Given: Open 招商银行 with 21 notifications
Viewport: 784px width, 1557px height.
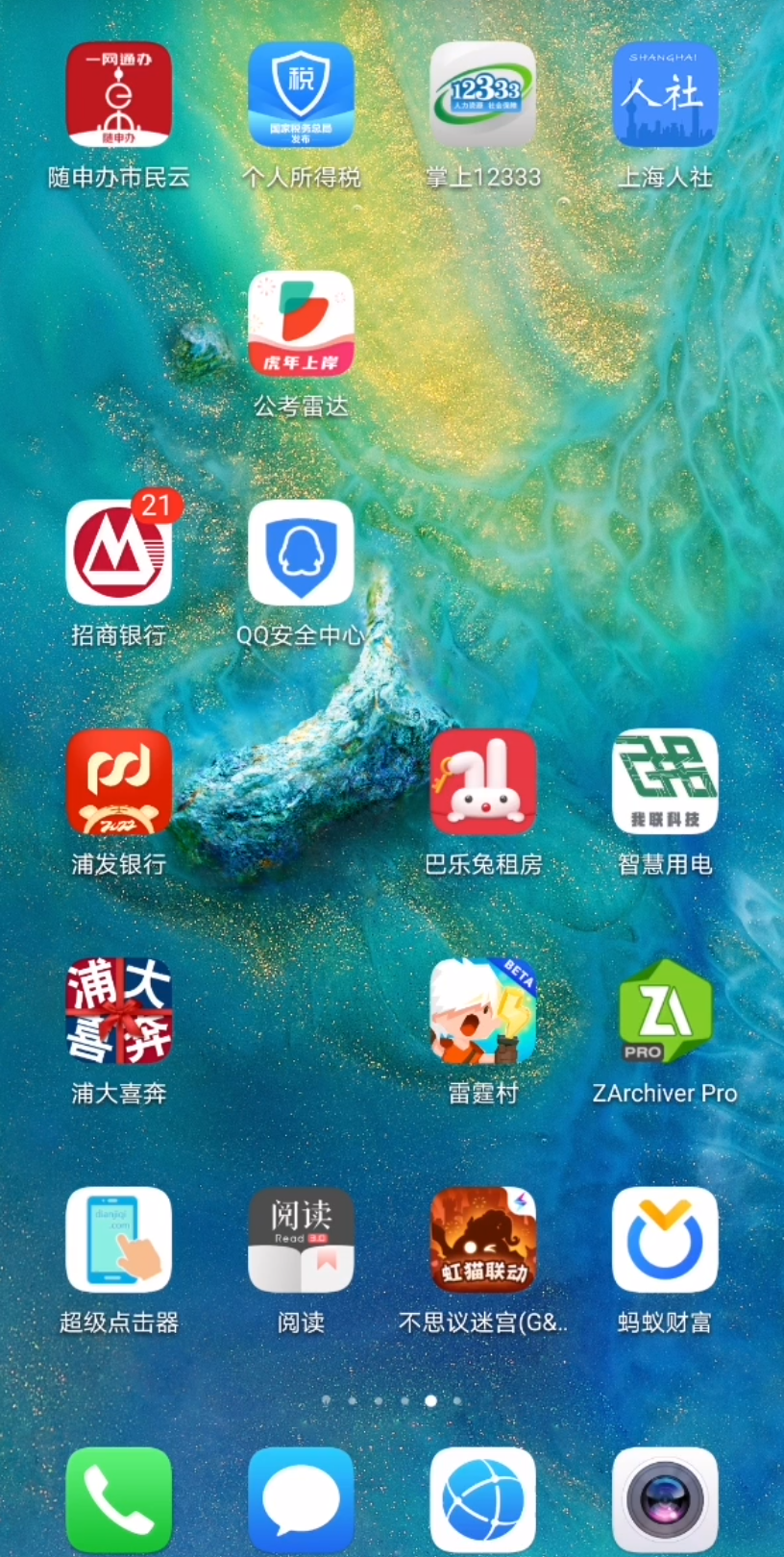Looking at the screenshot, I should tap(118, 554).
